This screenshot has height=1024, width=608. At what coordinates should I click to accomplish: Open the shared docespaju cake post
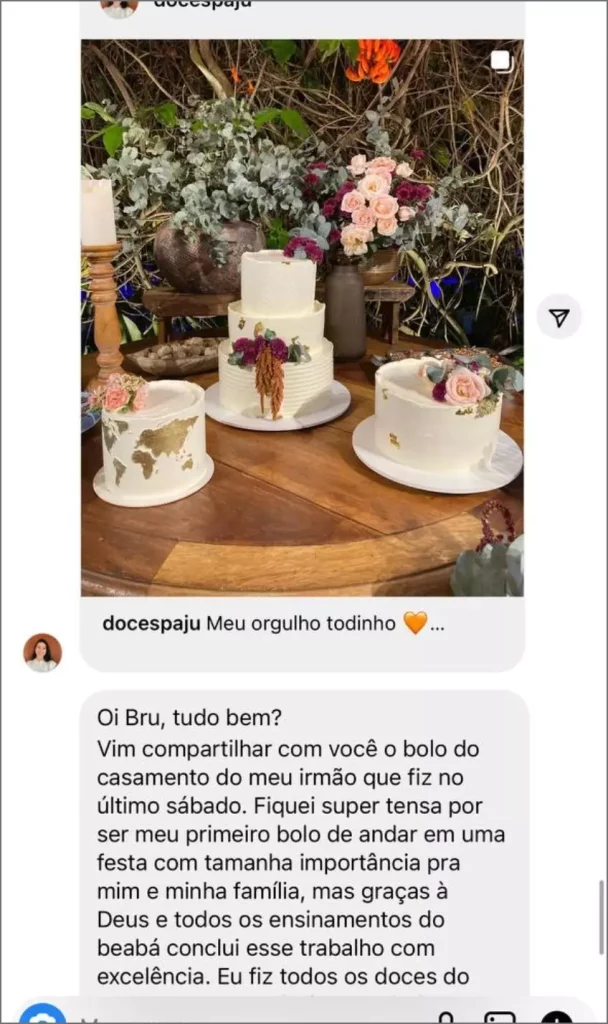[301, 318]
